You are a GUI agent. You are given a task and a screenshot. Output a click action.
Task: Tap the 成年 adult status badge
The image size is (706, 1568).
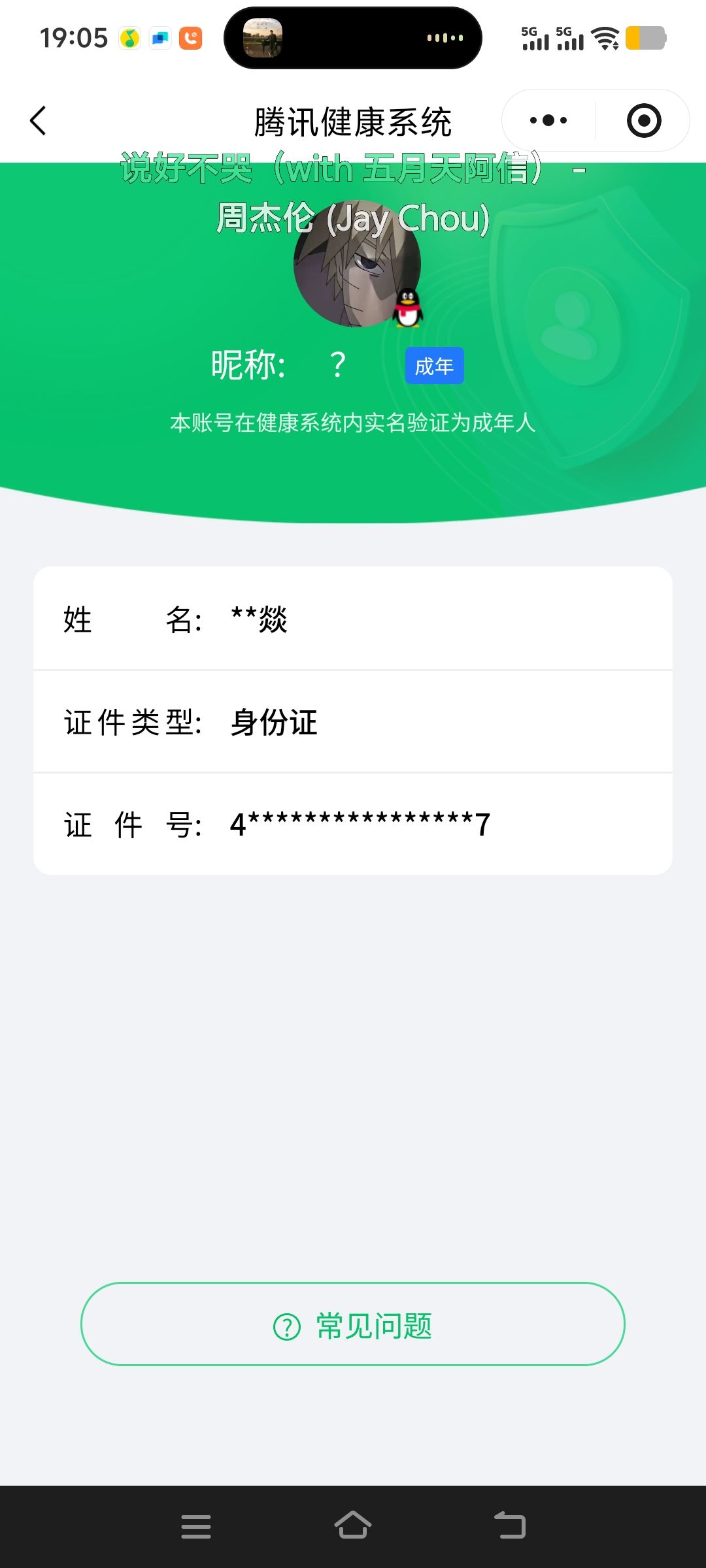(x=434, y=366)
